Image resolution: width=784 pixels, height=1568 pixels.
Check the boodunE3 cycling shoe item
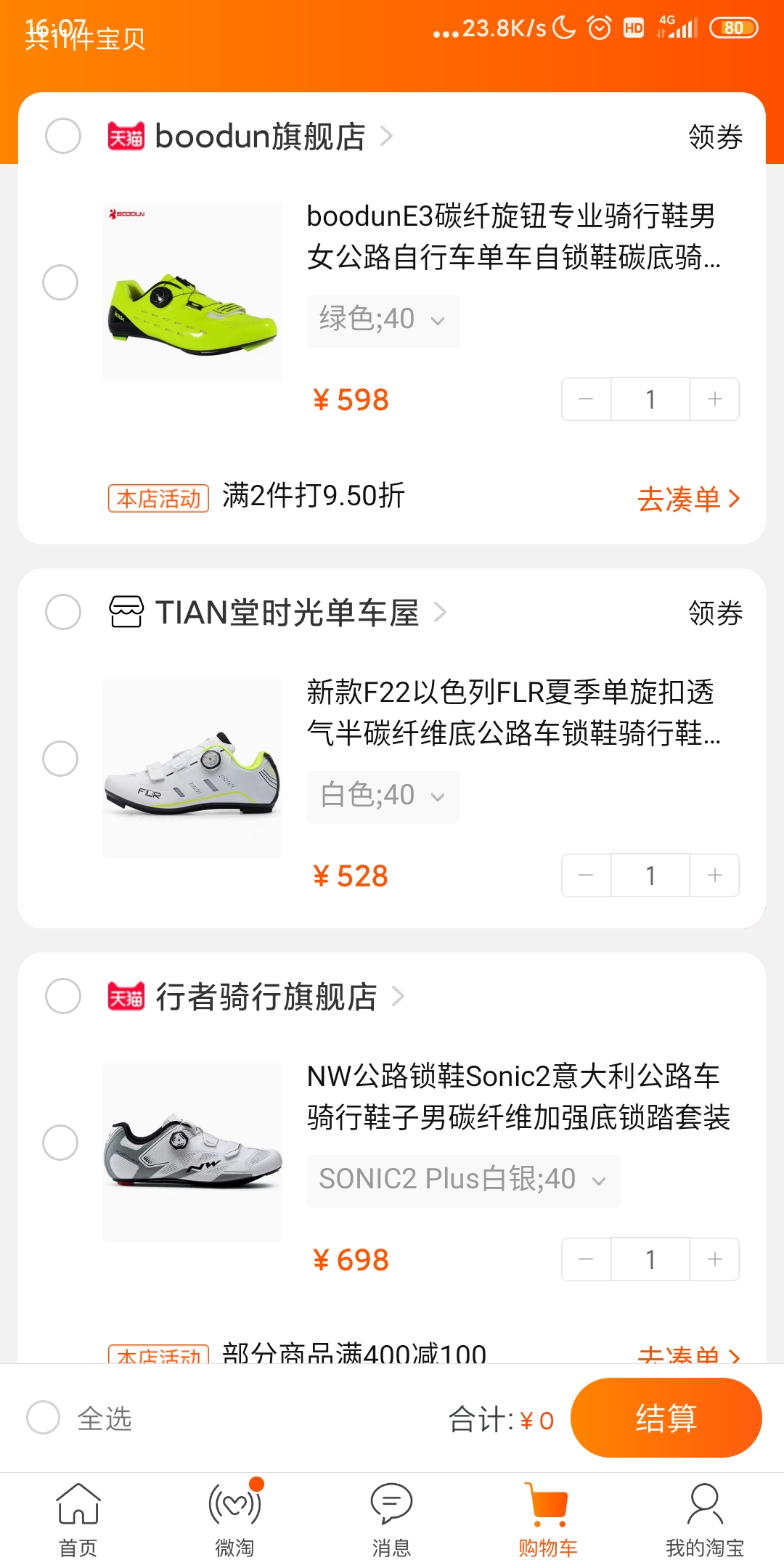coord(60,282)
